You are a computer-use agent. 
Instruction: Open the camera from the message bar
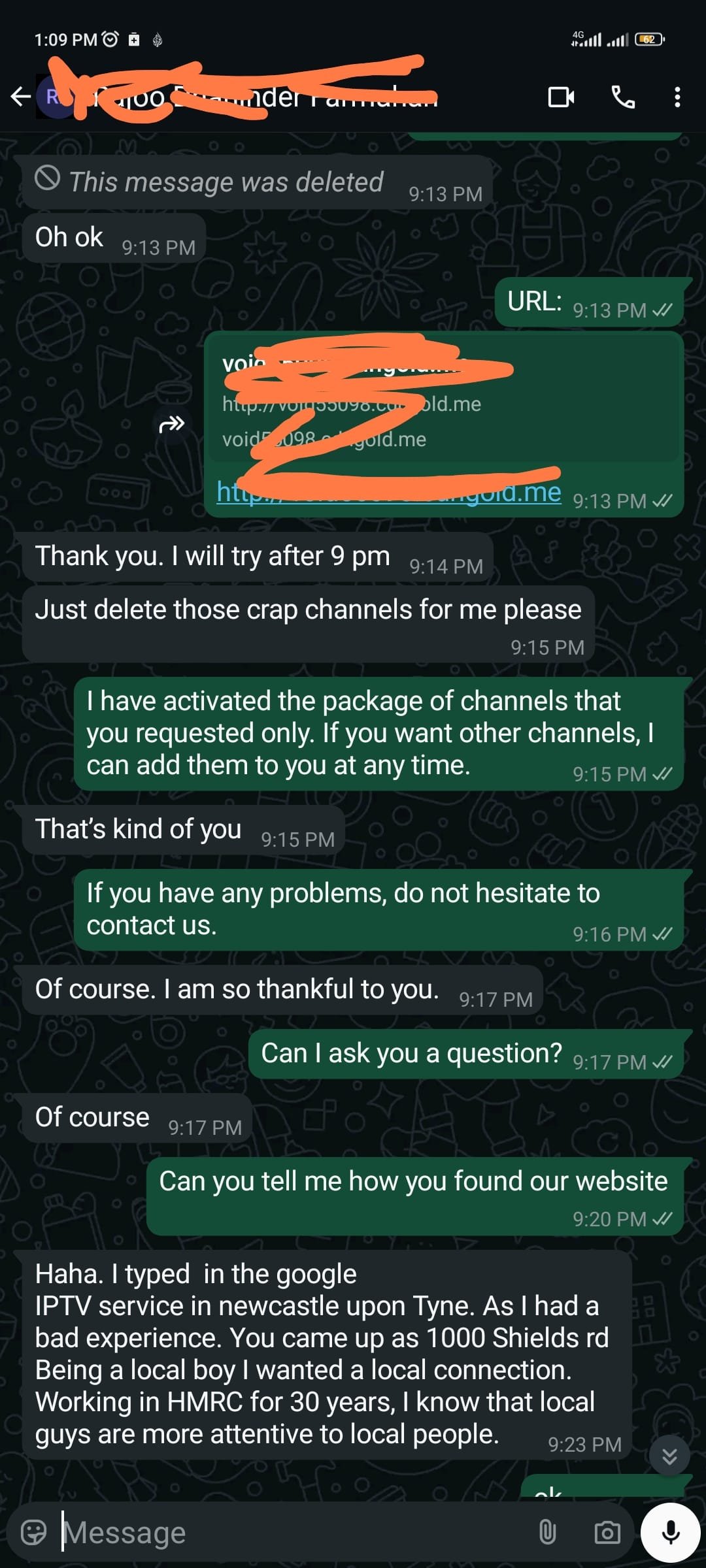607,1532
